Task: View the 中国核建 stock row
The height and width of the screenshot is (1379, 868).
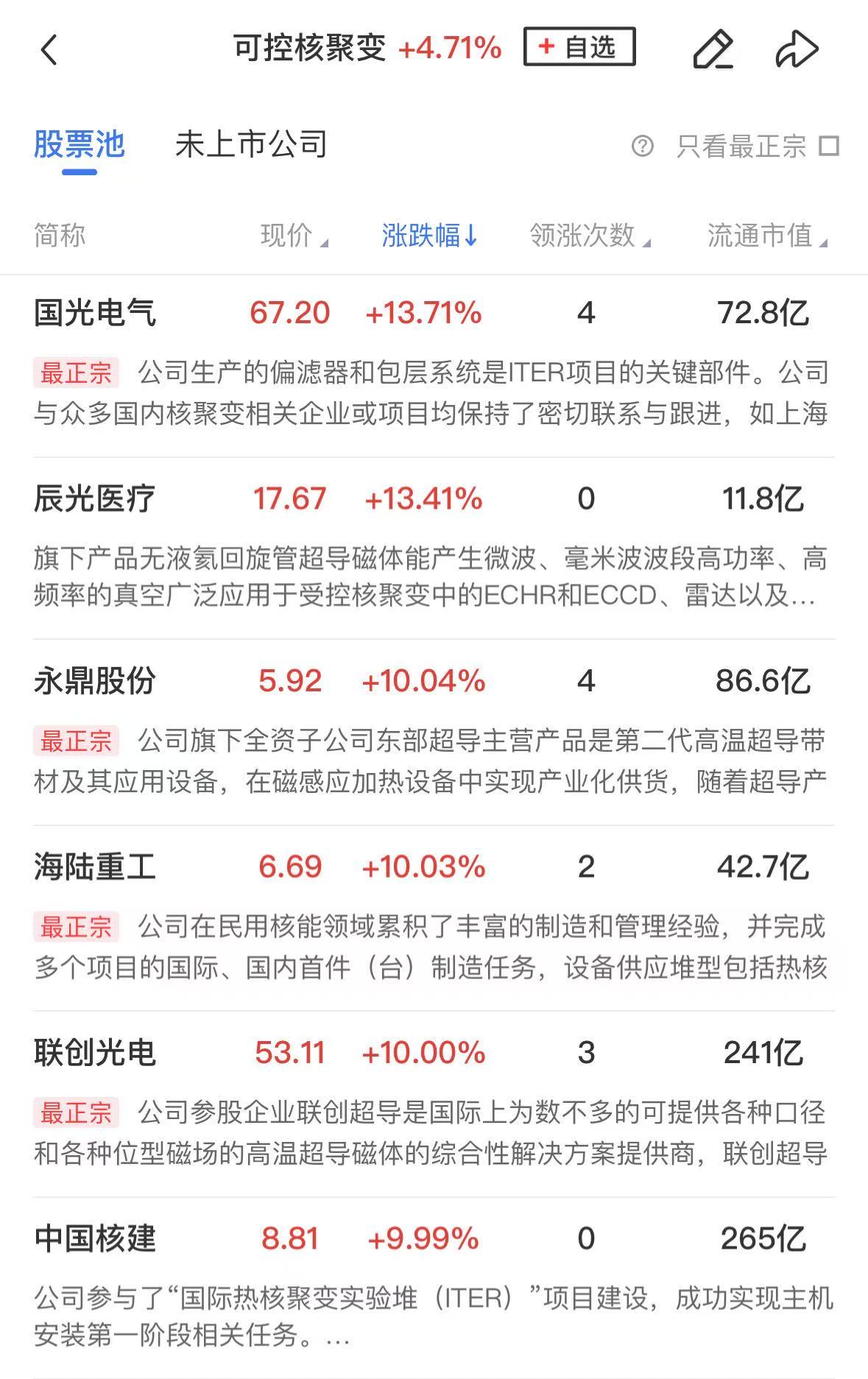Action: [96, 1238]
